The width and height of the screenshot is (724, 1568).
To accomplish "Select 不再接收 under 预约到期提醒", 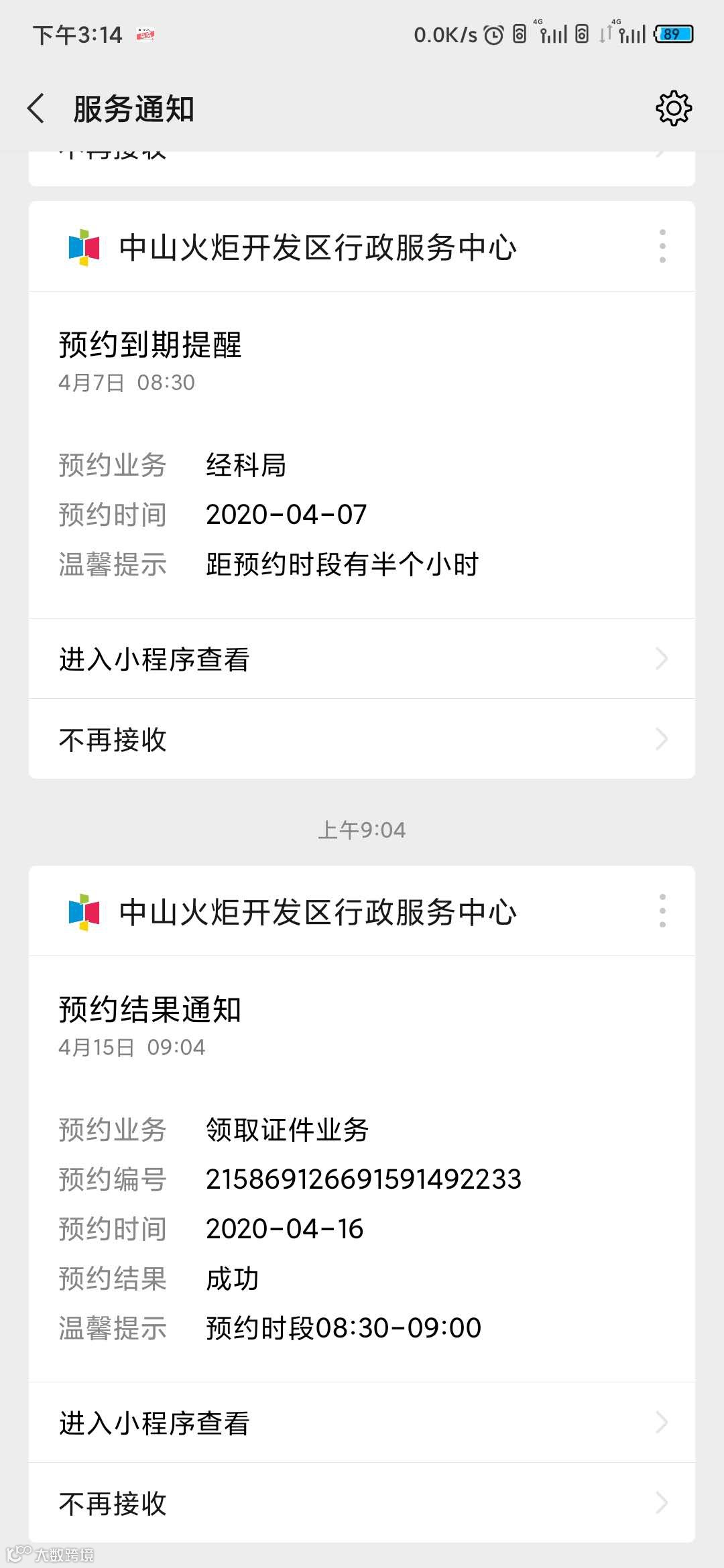I will [x=362, y=739].
